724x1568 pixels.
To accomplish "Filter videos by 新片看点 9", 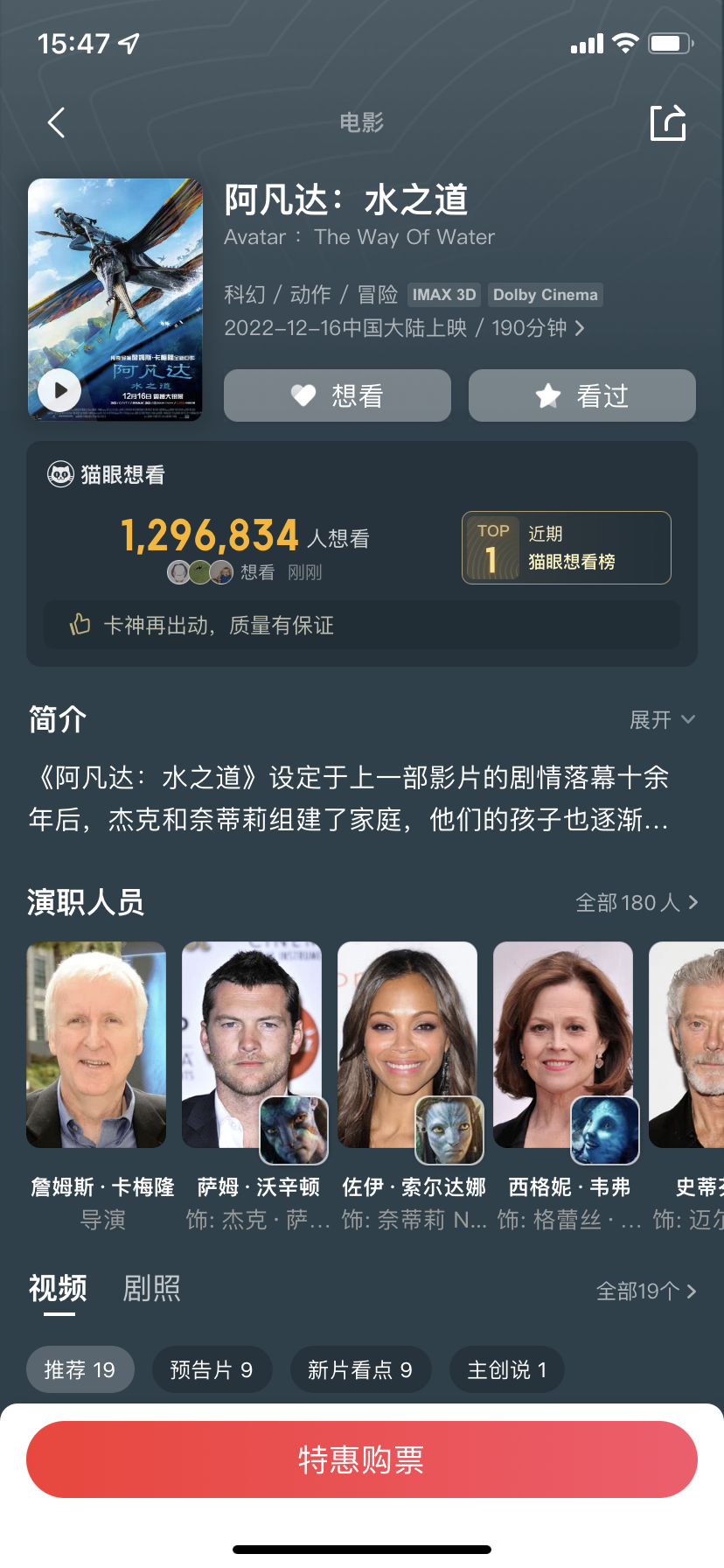I will tap(359, 1369).
